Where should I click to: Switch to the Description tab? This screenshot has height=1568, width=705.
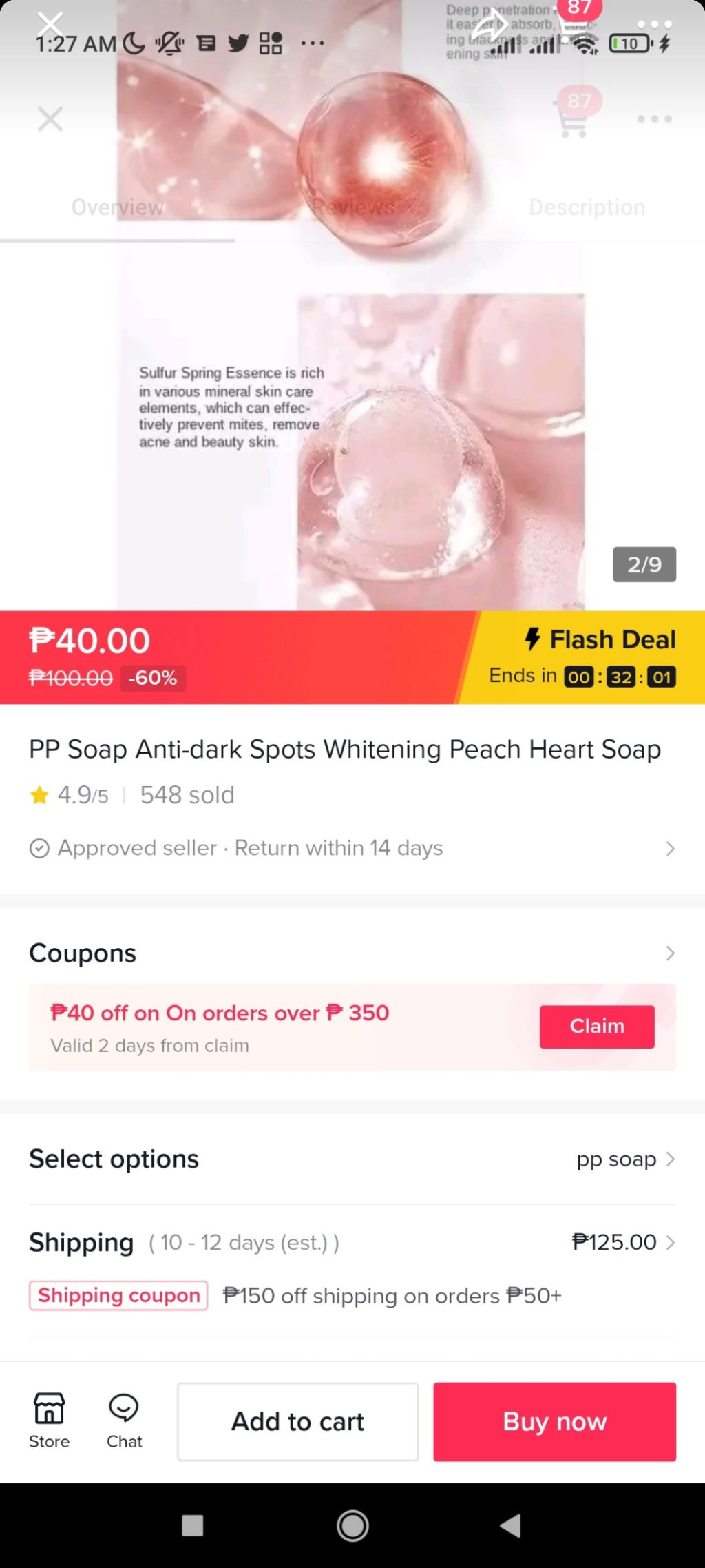587,207
